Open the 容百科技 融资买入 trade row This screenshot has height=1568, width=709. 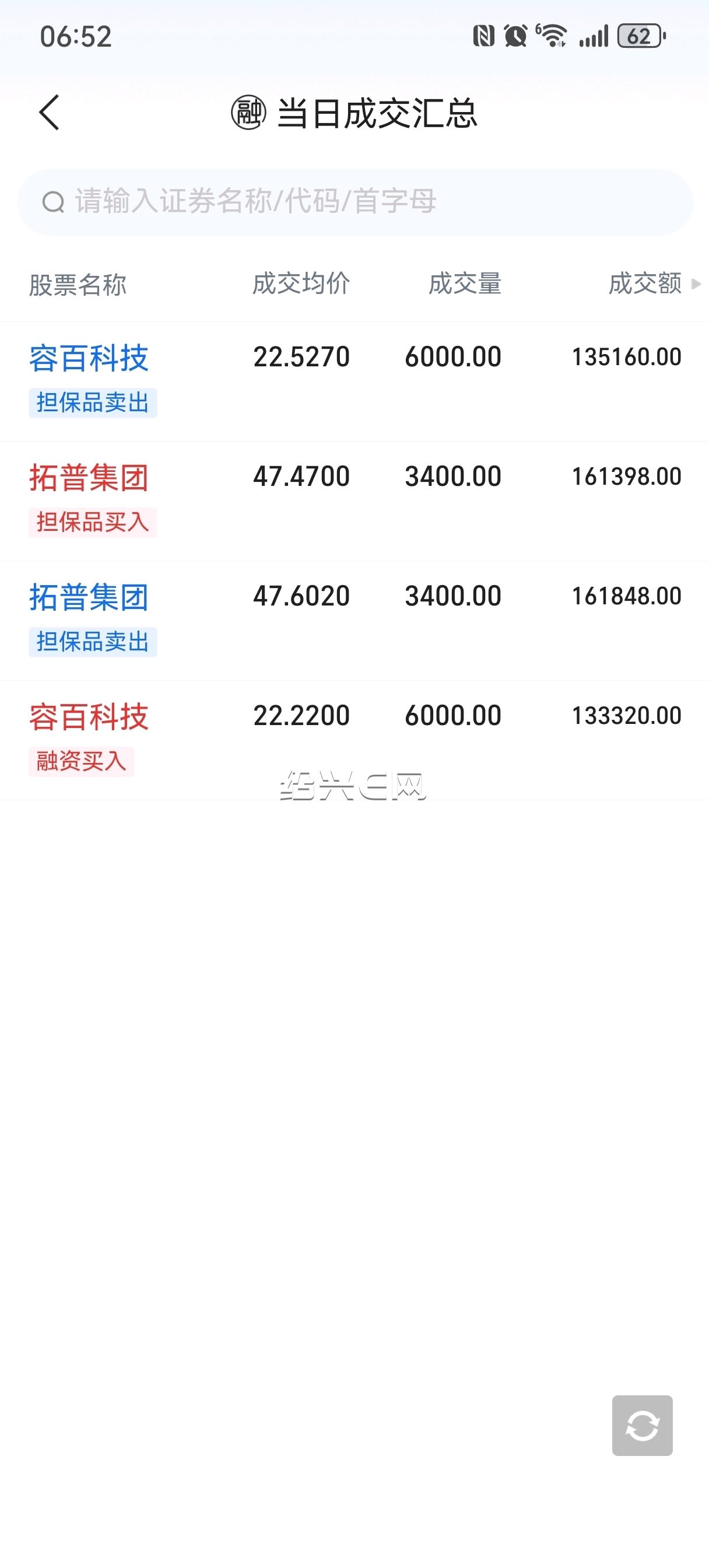pos(354,740)
